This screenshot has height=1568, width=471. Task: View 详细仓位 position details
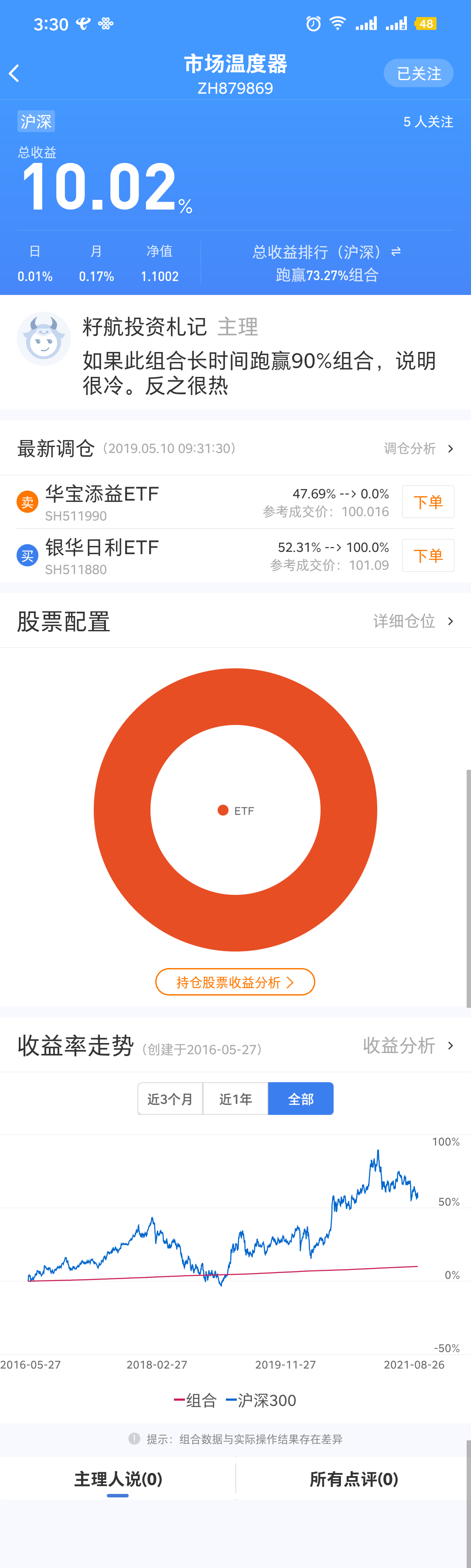(x=413, y=621)
